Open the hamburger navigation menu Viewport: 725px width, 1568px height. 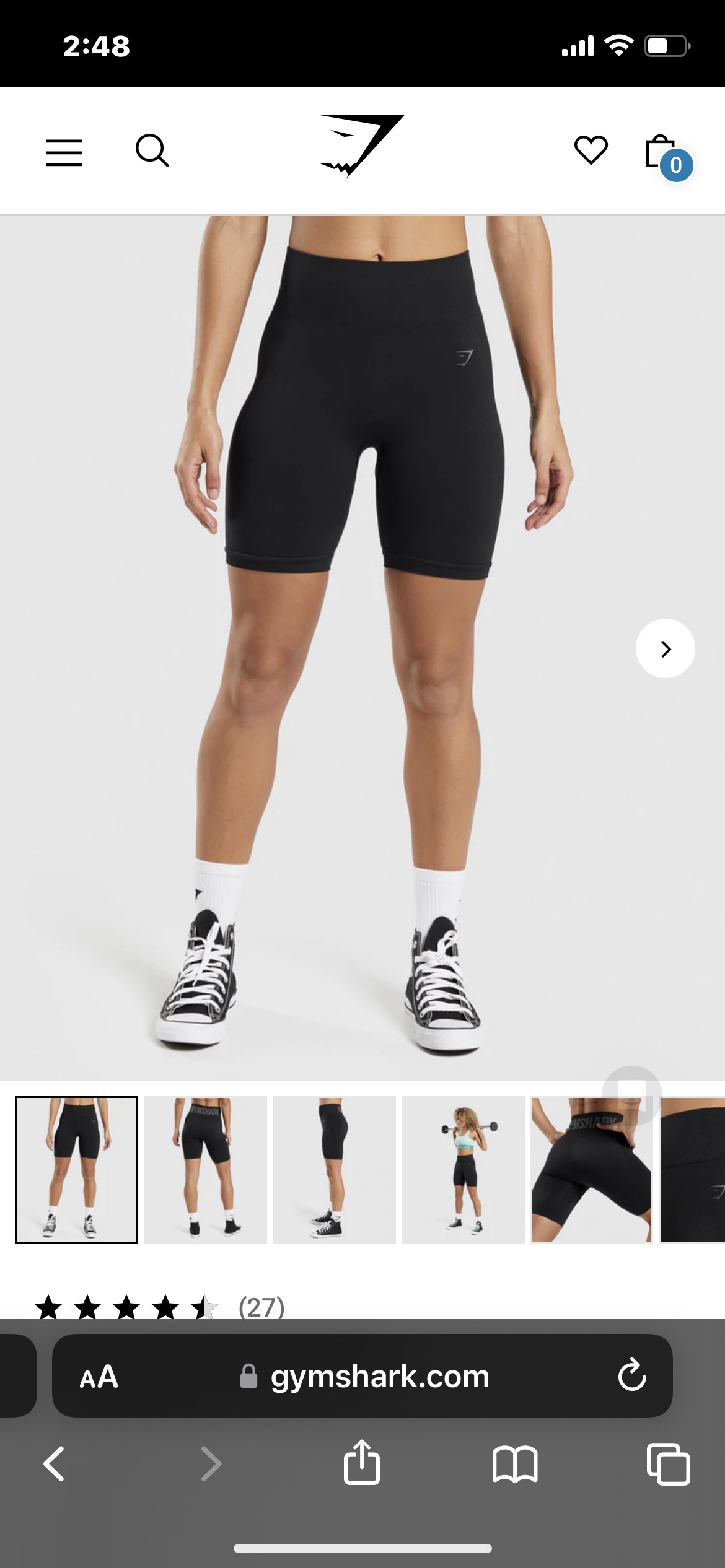(x=64, y=152)
